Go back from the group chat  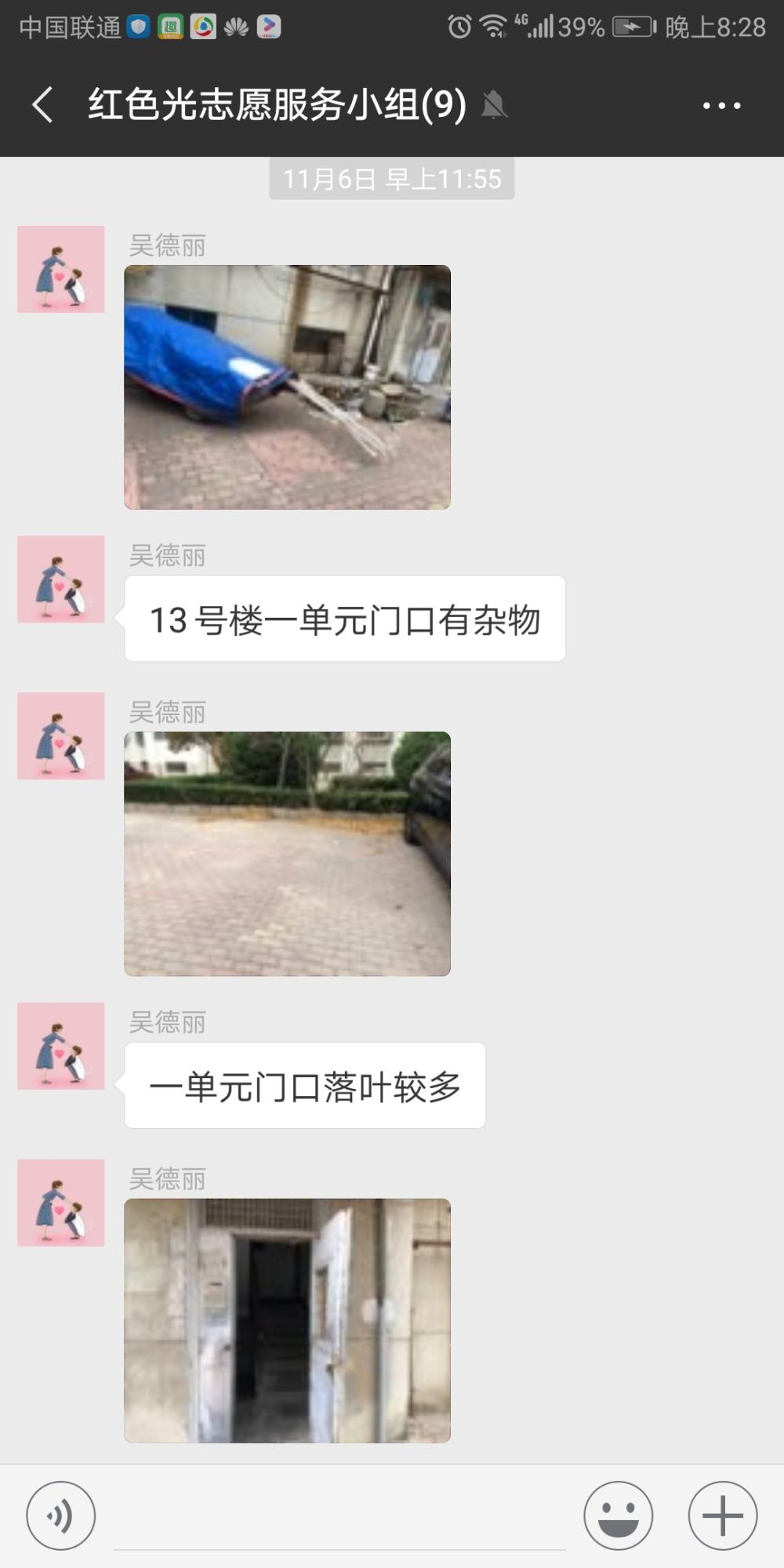42,104
